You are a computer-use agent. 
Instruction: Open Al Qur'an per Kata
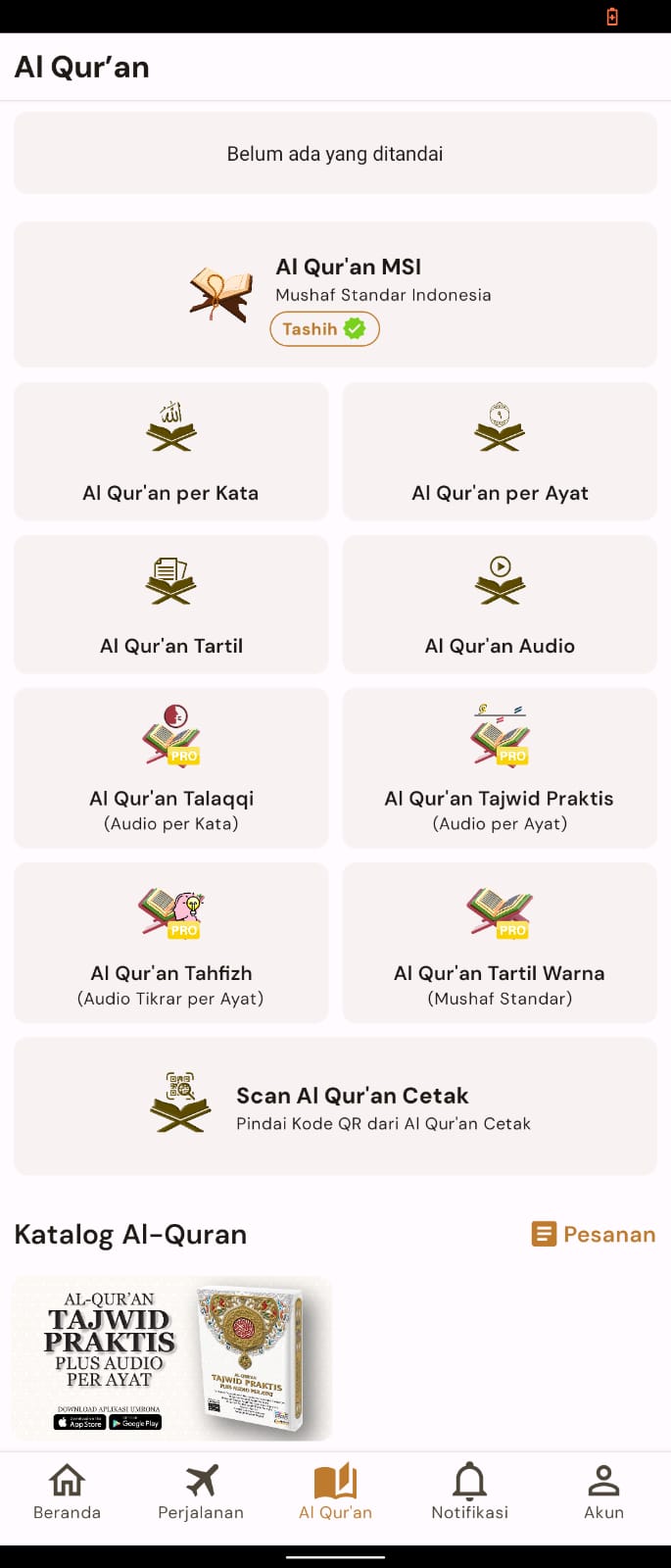[170, 452]
